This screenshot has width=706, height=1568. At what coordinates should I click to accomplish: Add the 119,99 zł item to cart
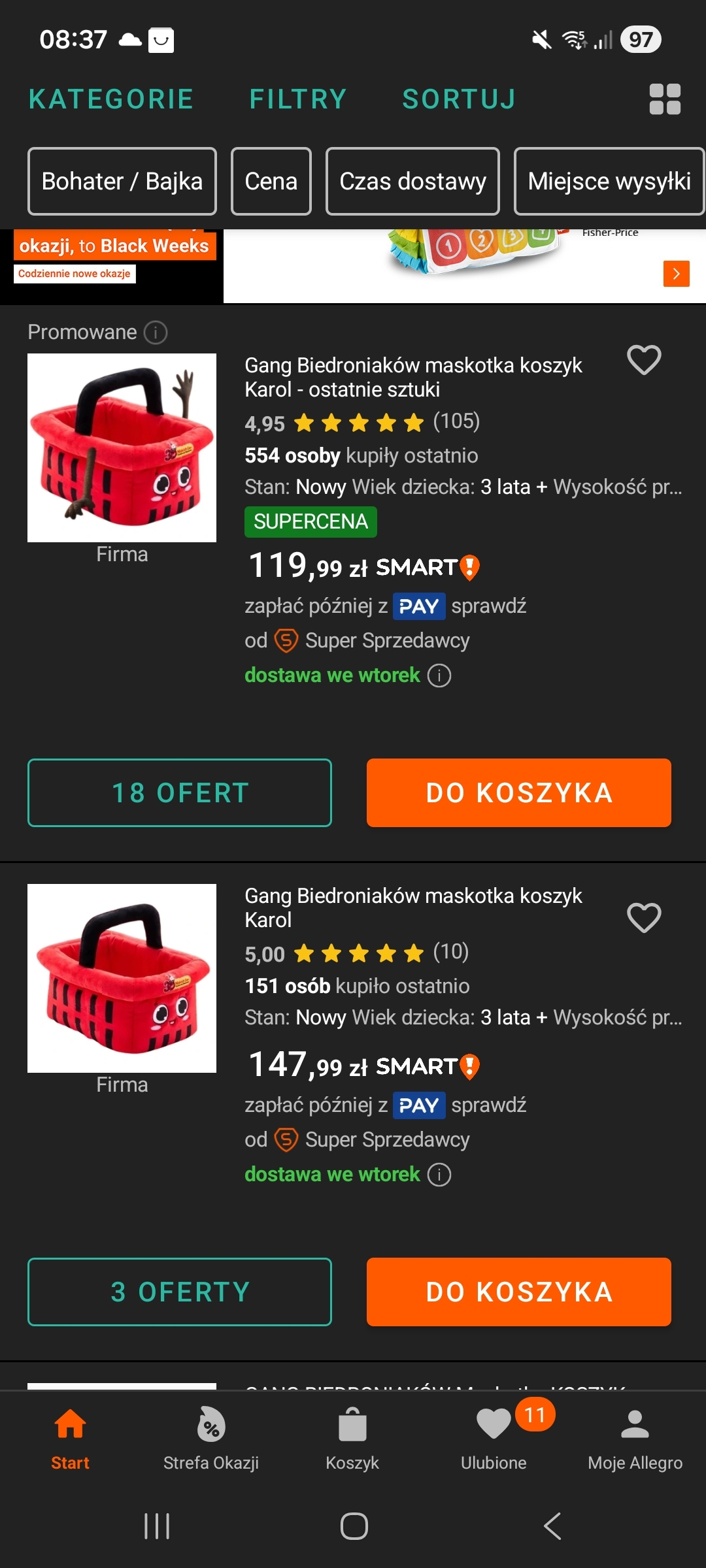point(518,792)
